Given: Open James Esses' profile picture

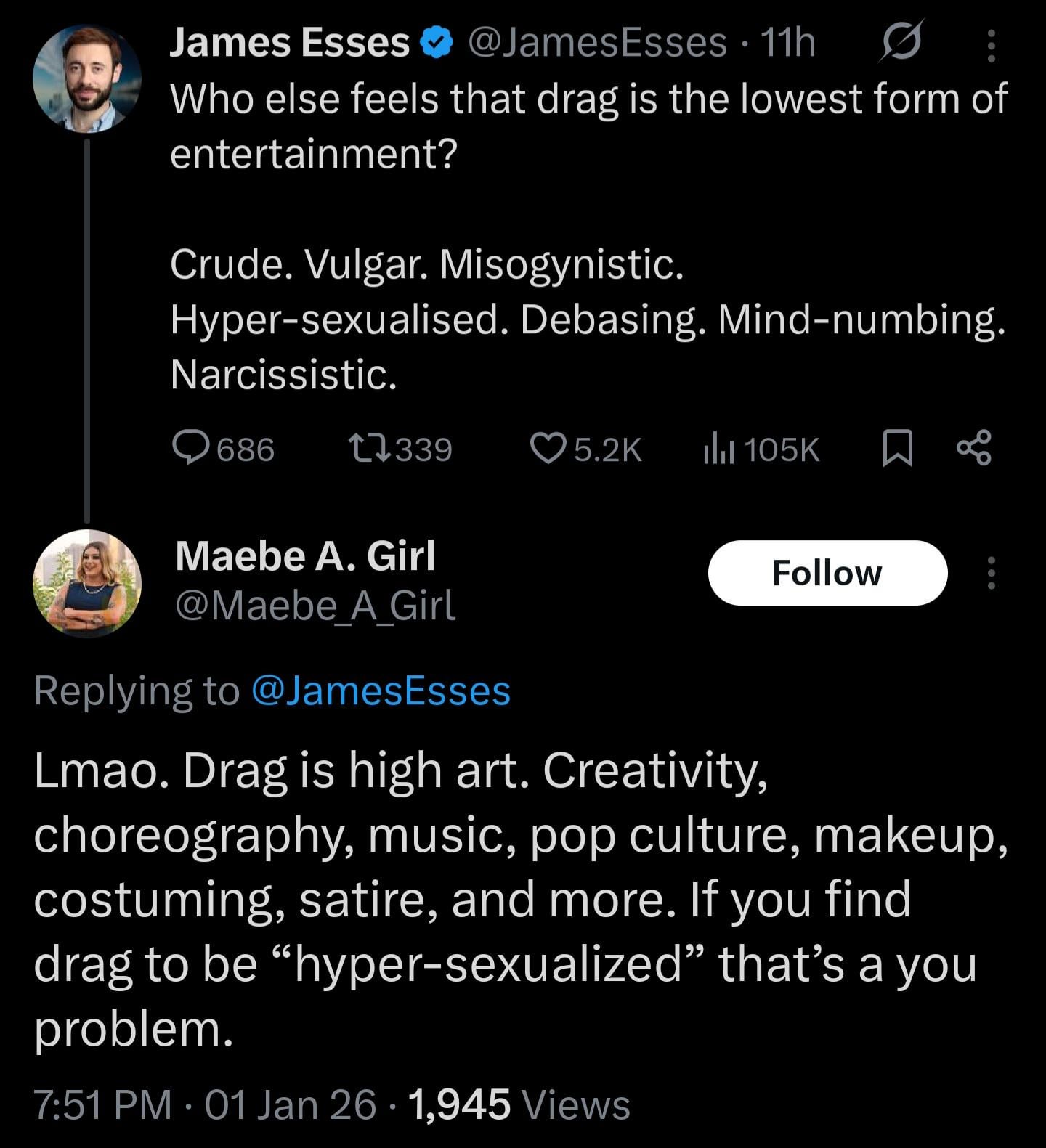Looking at the screenshot, I should tap(86, 78).
